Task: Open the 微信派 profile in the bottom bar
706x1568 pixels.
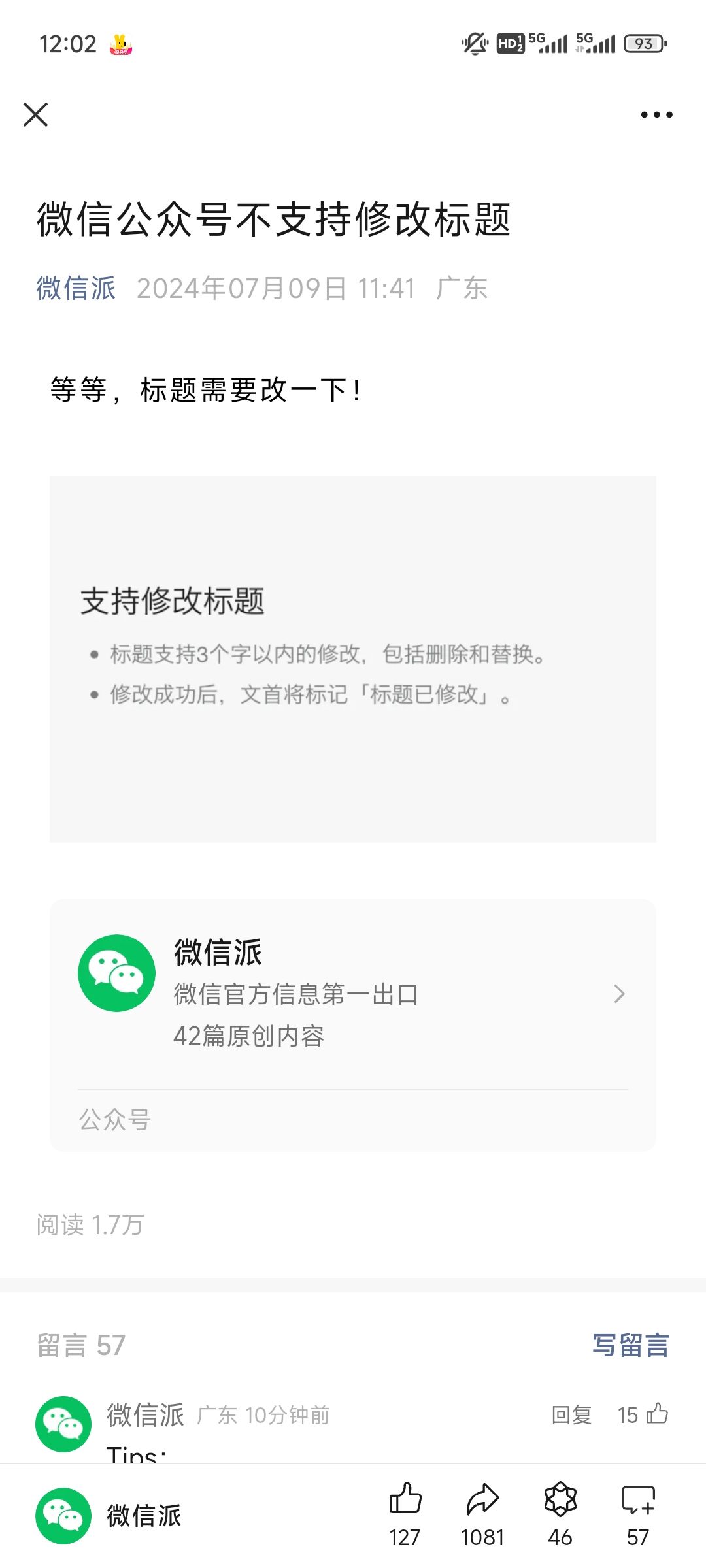Action: [x=109, y=1516]
